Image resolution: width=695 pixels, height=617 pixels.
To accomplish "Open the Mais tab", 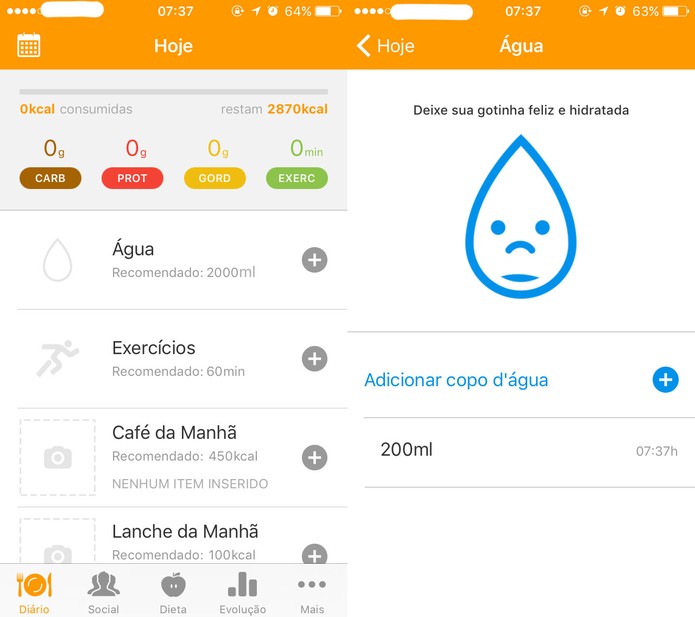I will pyautogui.click(x=312, y=592).
